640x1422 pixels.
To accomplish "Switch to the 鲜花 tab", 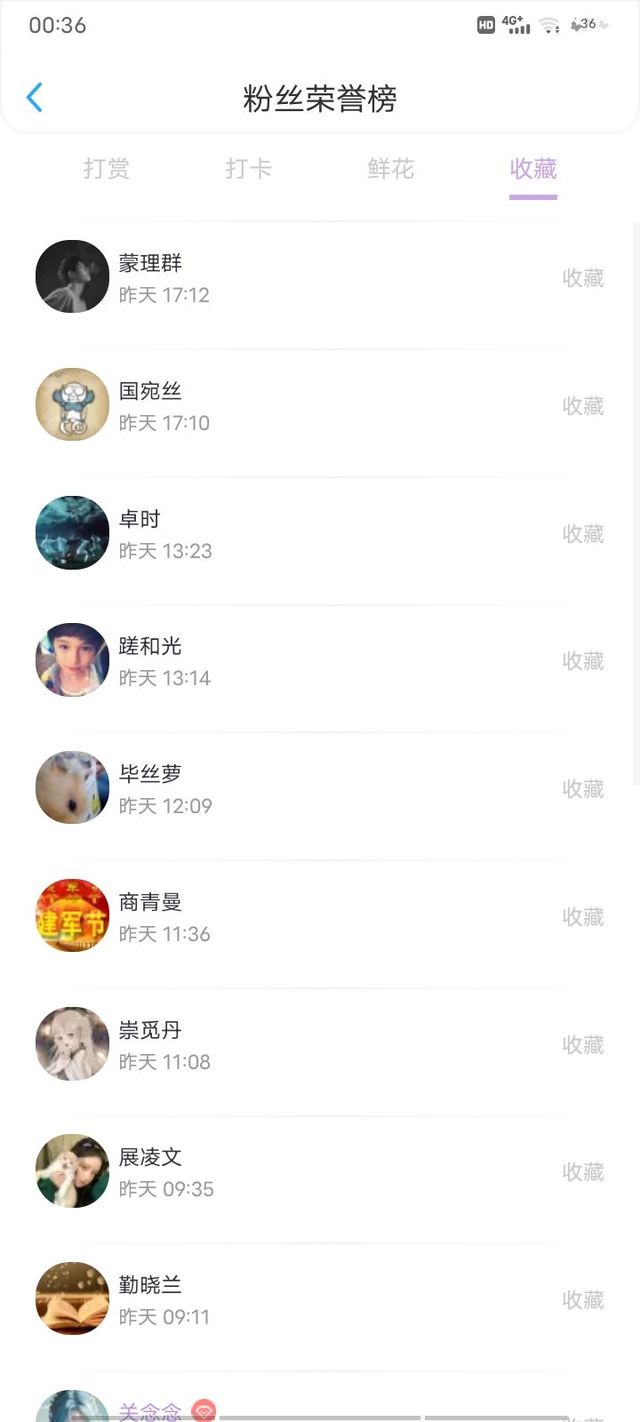I will 391,169.
